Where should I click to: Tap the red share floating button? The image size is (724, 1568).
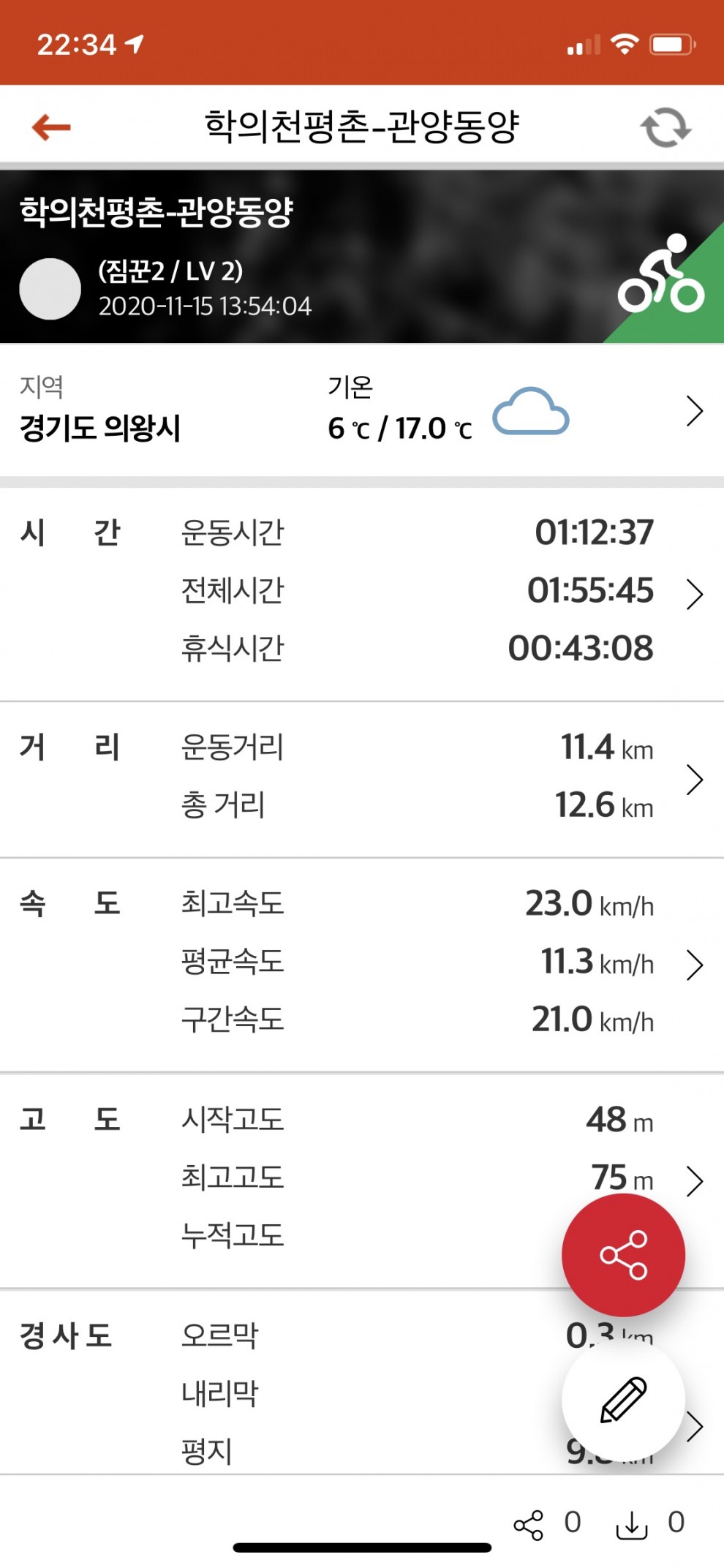click(623, 1255)
